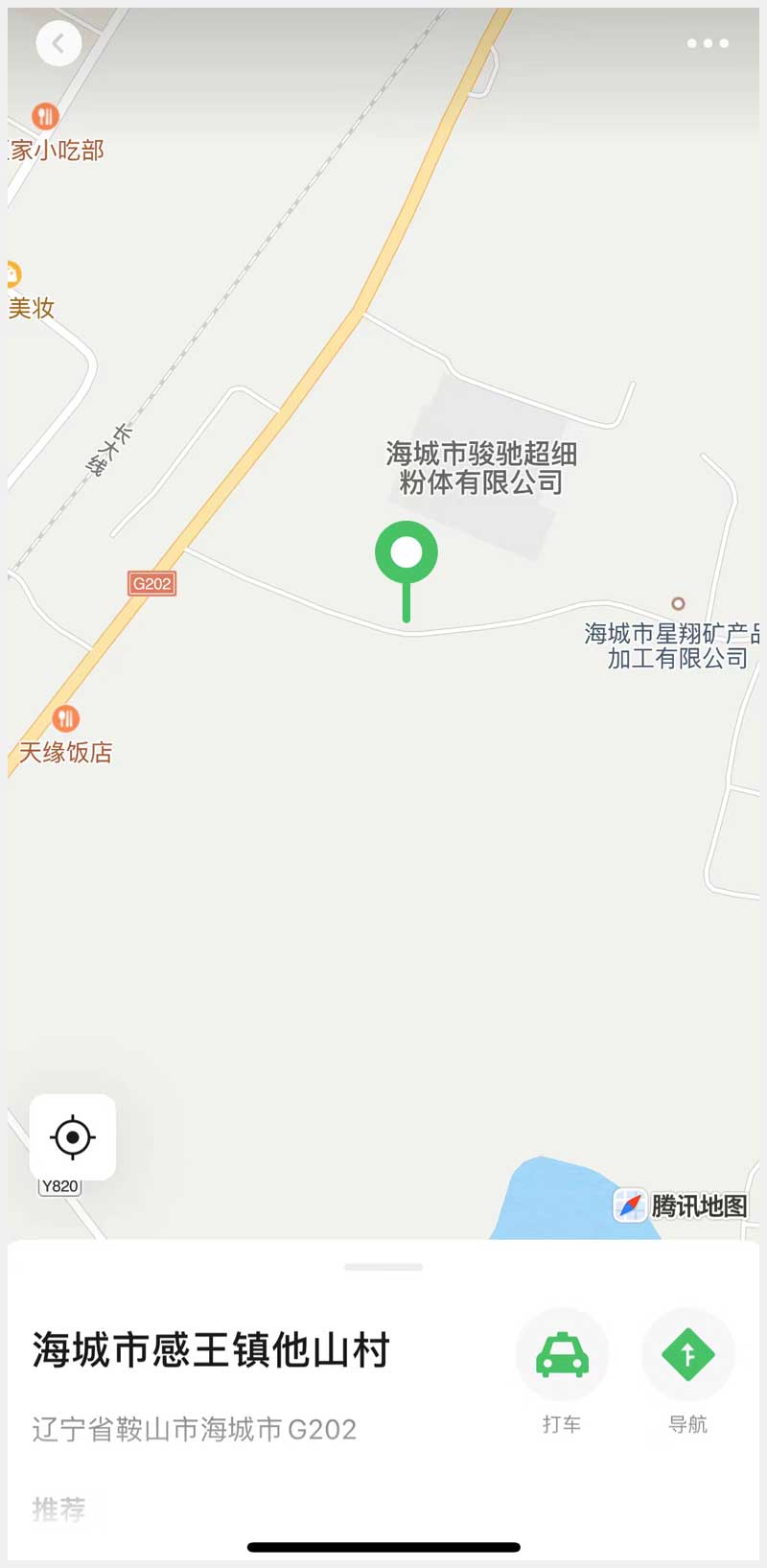Select the 海城市星翔矿产品加工有限公司 marker
The width and height of the screenshot is (767, 1568).
click(x=678, y=604)
